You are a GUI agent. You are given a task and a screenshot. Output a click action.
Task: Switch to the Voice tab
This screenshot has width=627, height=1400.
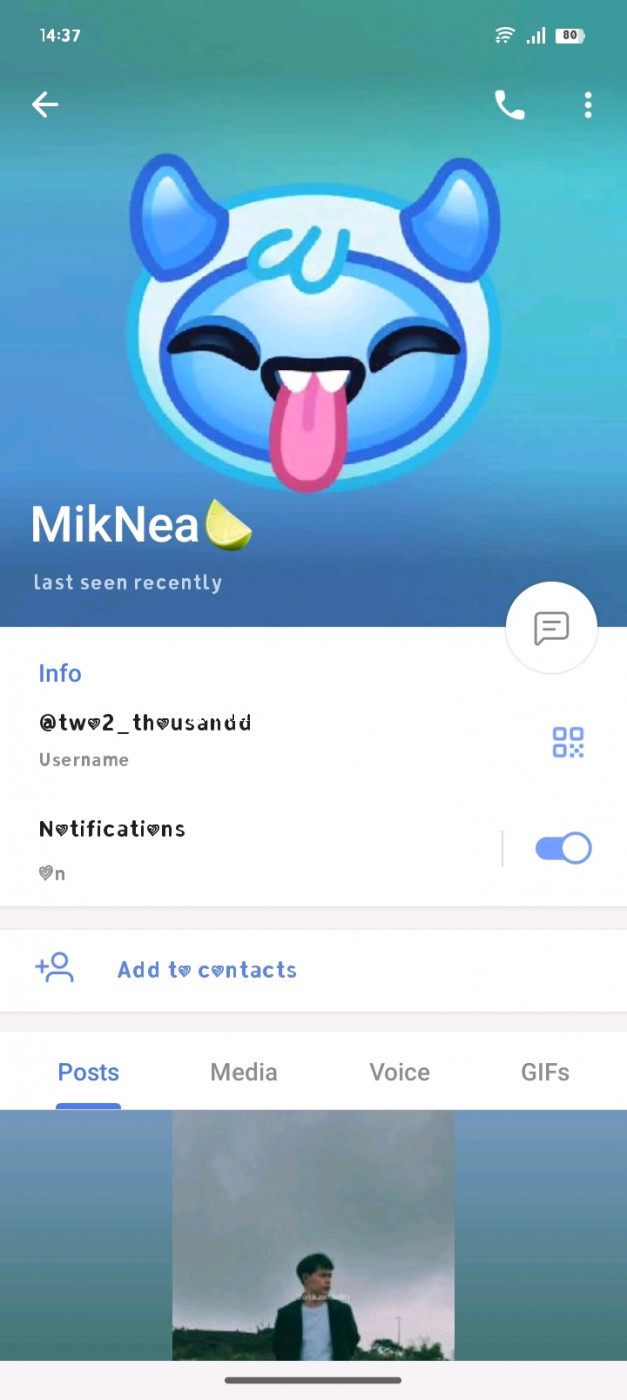pos(399,1072)
